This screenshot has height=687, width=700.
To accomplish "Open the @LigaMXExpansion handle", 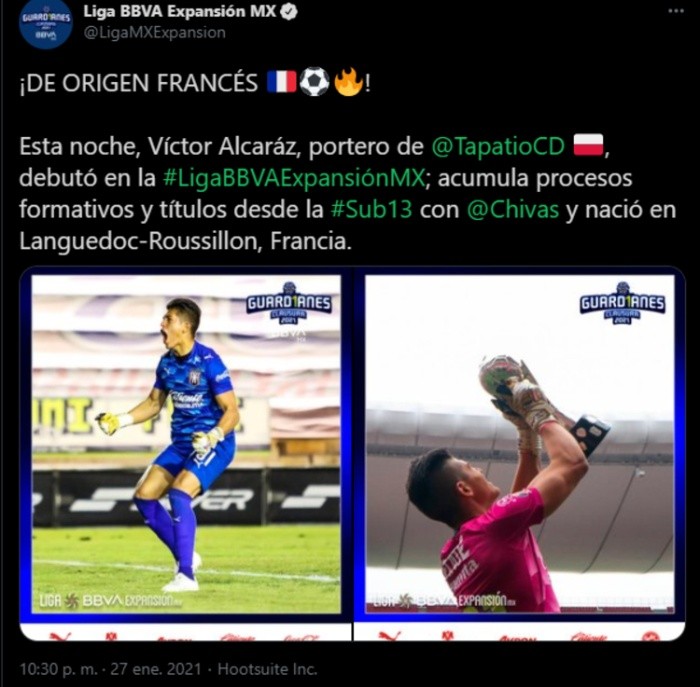I will click(x=154, y=33).
